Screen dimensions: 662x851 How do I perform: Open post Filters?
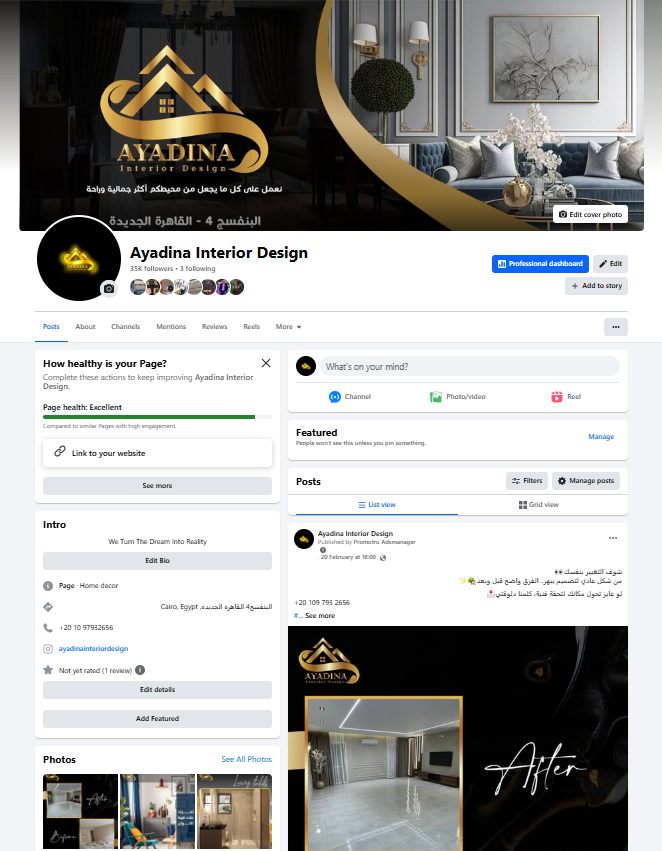[x=527, y=481]
